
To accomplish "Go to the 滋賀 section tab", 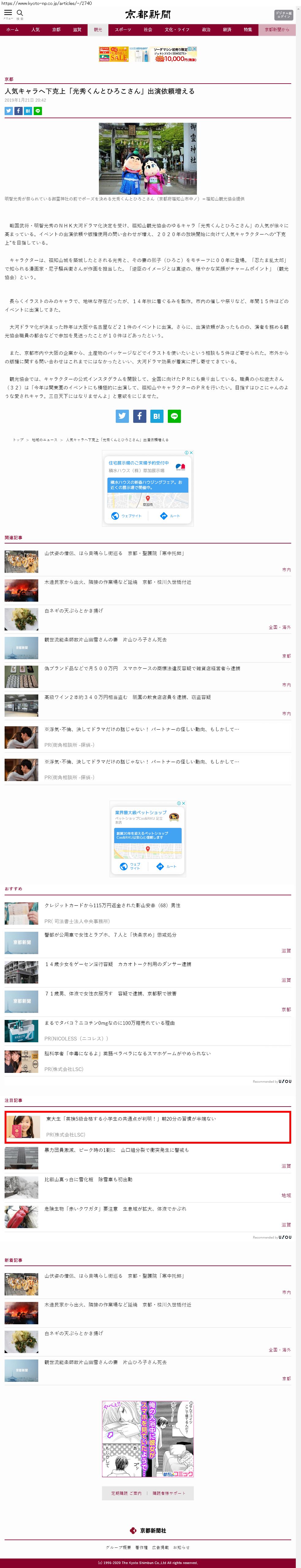I will pyautogui.click(x=77, y=30).
